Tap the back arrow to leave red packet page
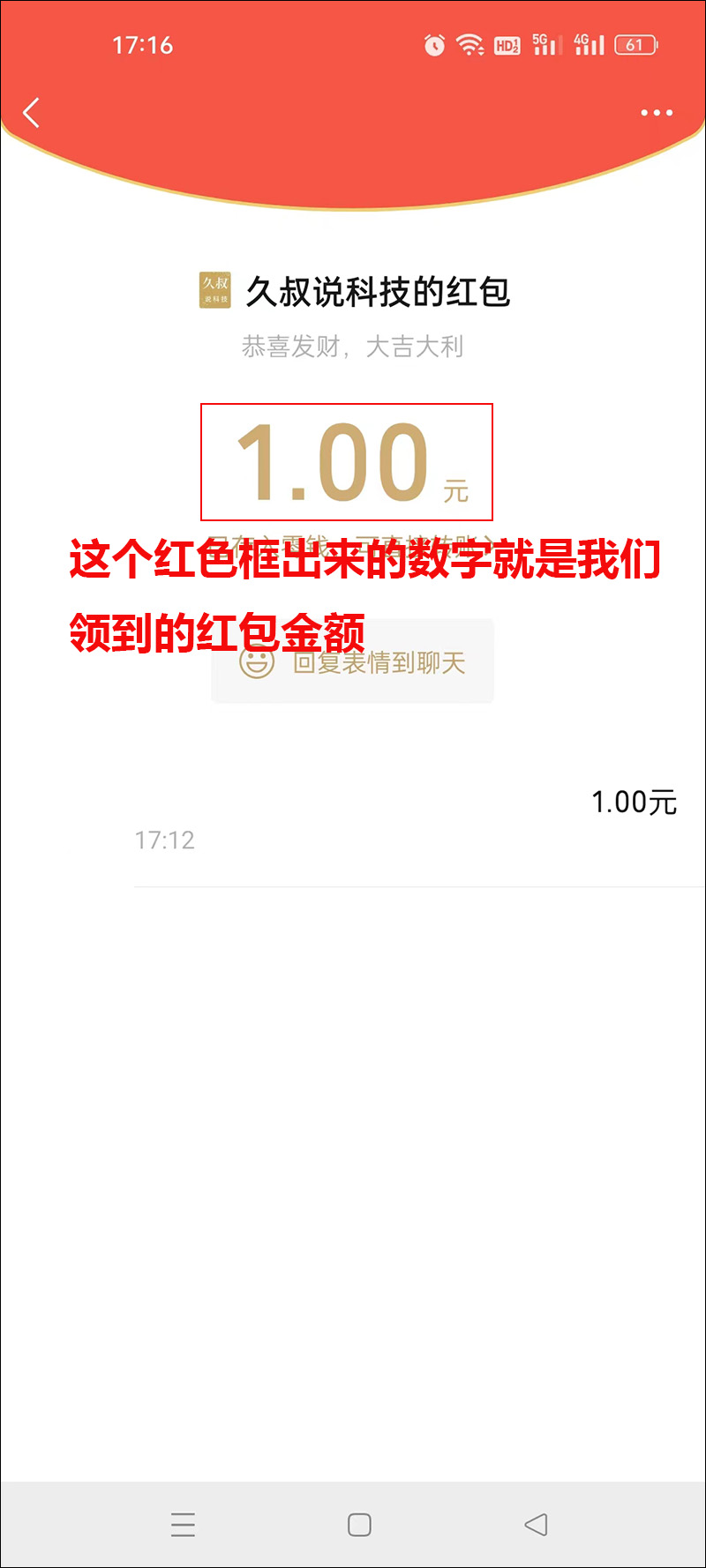Image resolution: width=706 pixels, height=1568 pixels. [x=32, y=113]
